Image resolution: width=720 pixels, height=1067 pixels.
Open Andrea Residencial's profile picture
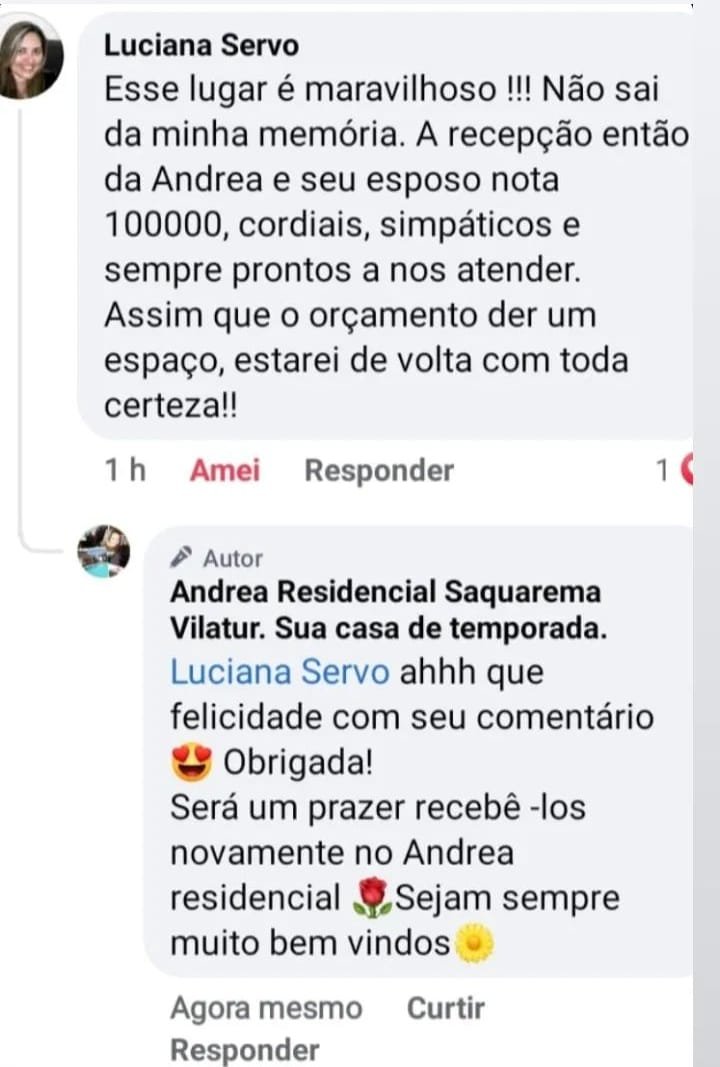[x=104, y=551]
